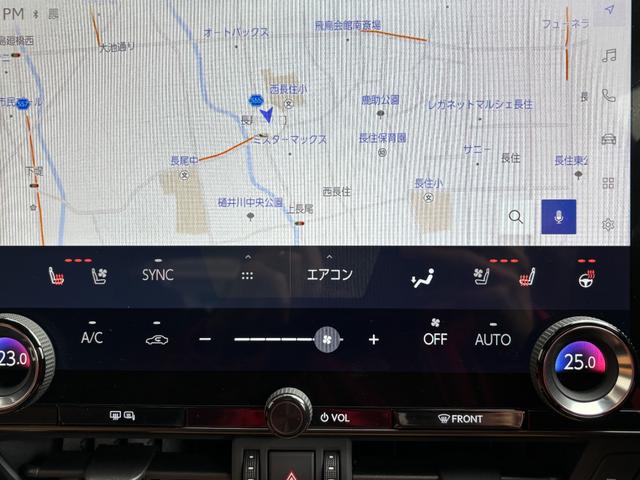Viewport: 640px width, 480px height.
Task: Open the vehicle info tab
Action: (609, 139)
